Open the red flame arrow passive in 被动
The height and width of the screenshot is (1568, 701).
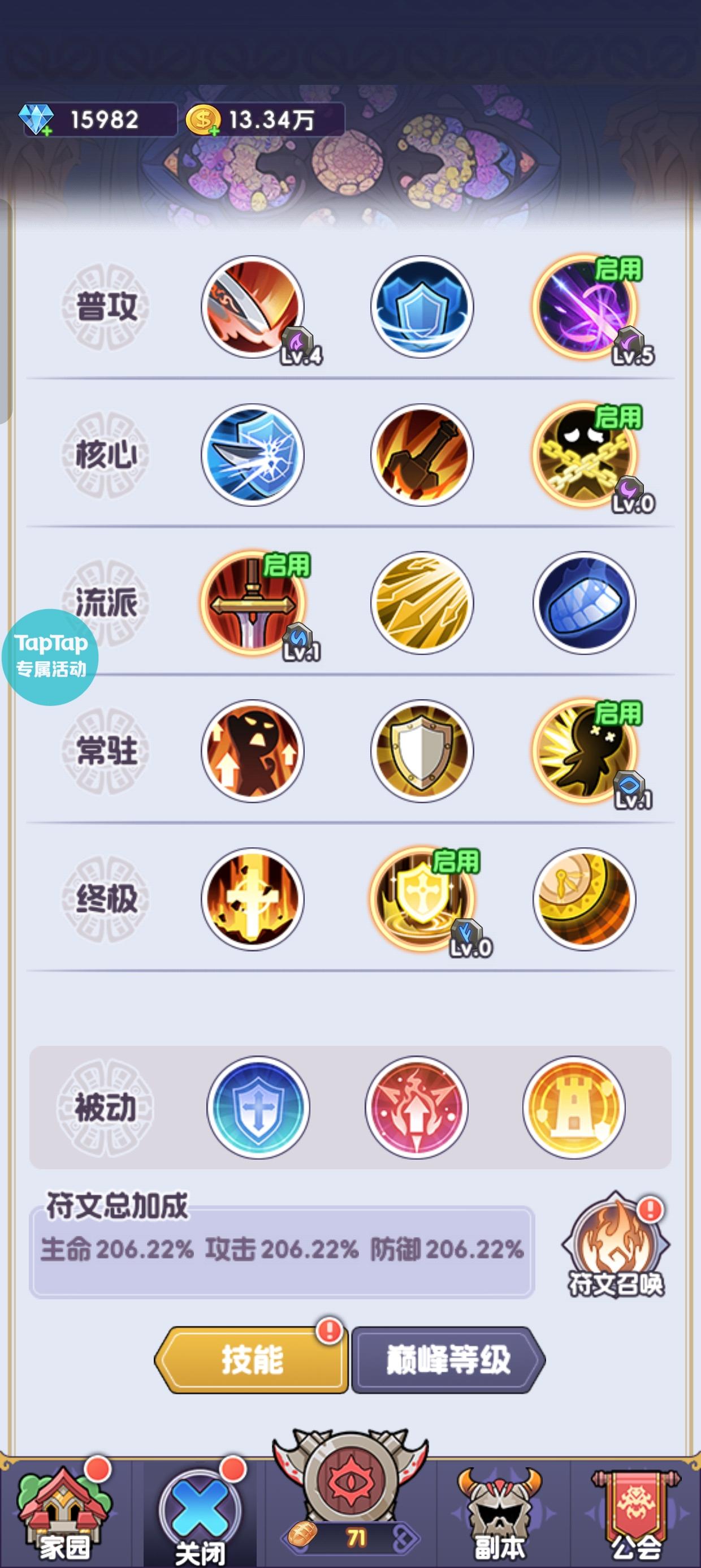[416, 1107]
